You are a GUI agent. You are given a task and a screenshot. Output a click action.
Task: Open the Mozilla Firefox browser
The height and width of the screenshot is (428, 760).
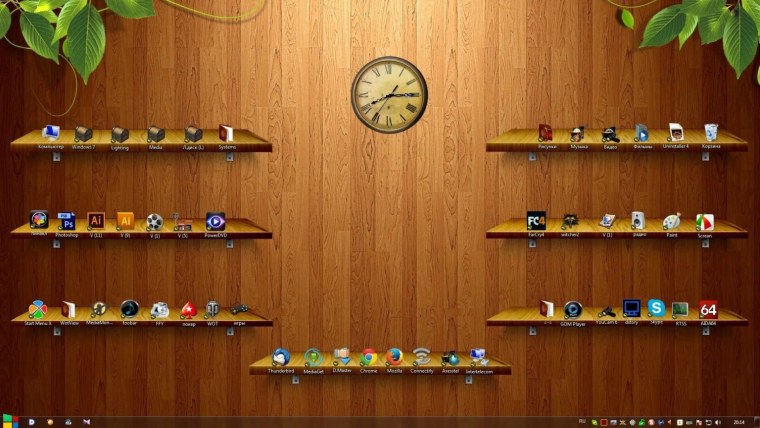(x=395, y=357)
